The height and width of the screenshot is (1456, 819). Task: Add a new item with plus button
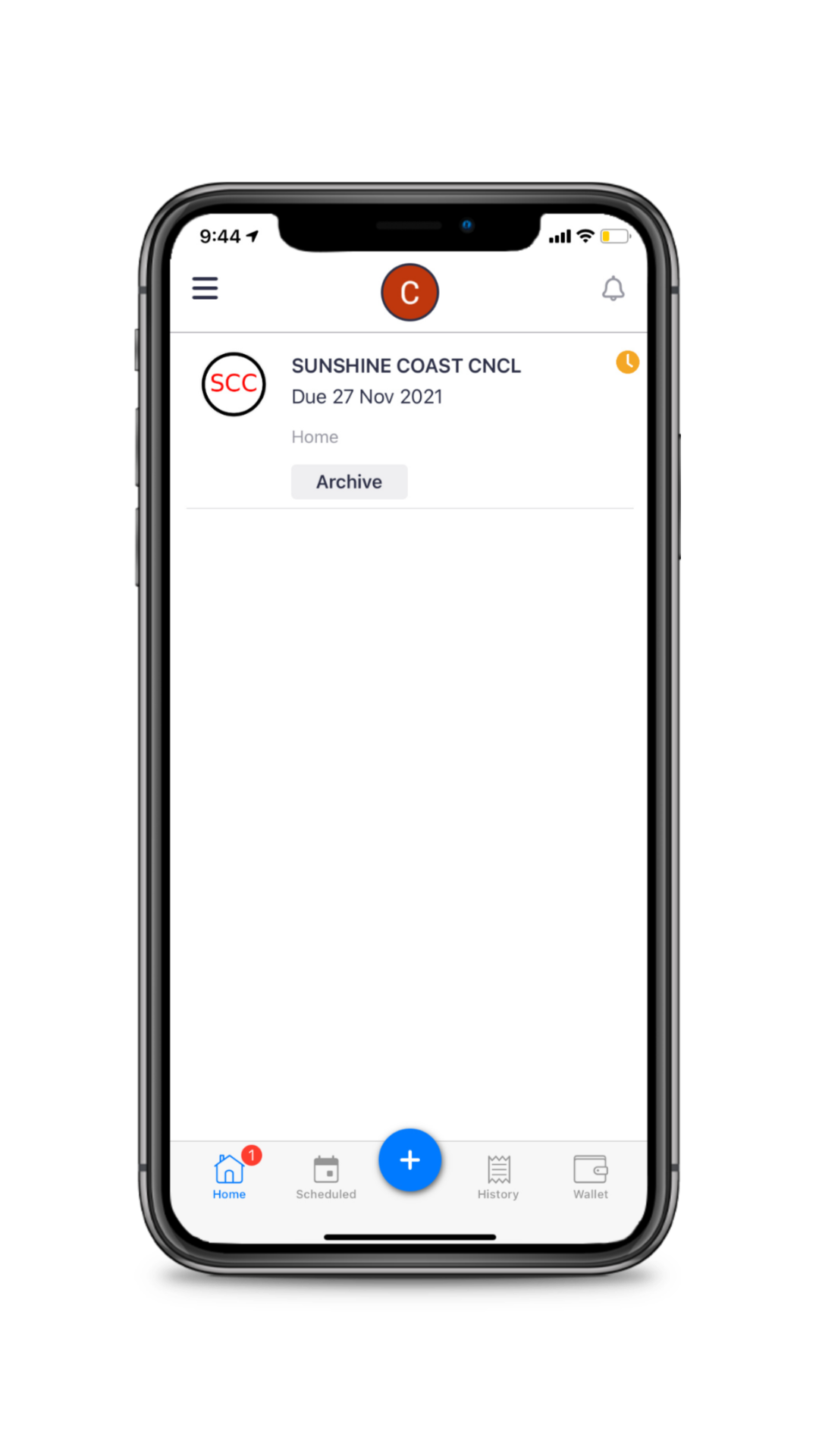[x=409, y=1159]
